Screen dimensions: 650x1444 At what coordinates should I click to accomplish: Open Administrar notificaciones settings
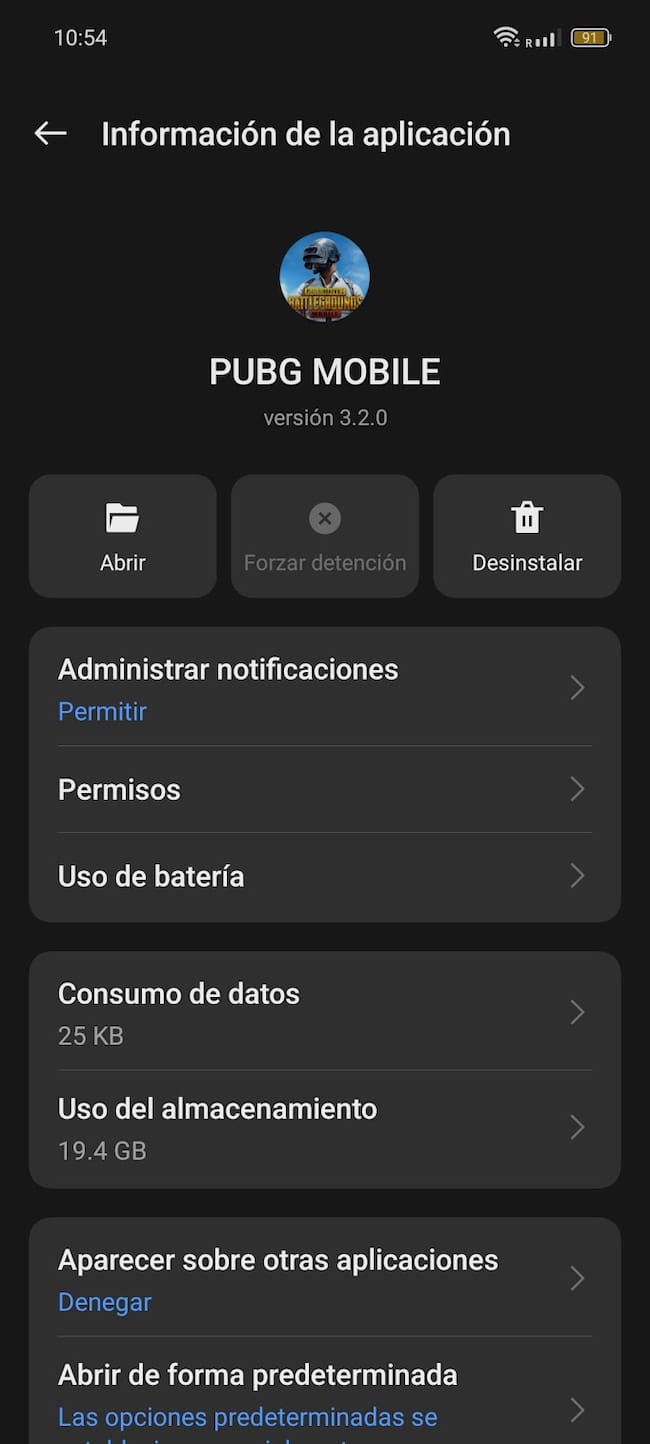pos(324,688)
